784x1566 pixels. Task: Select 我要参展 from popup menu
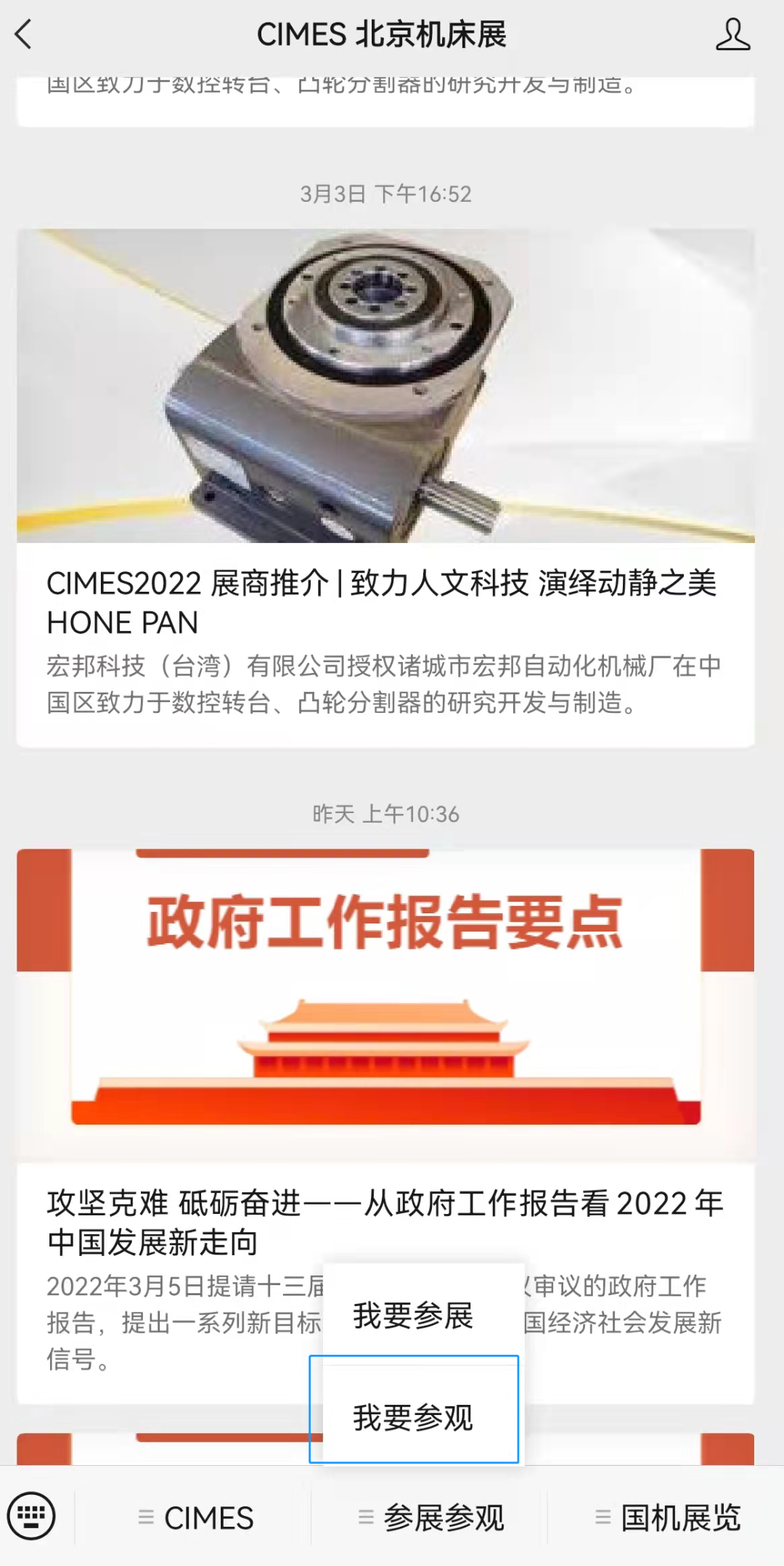pos(414,1316)
